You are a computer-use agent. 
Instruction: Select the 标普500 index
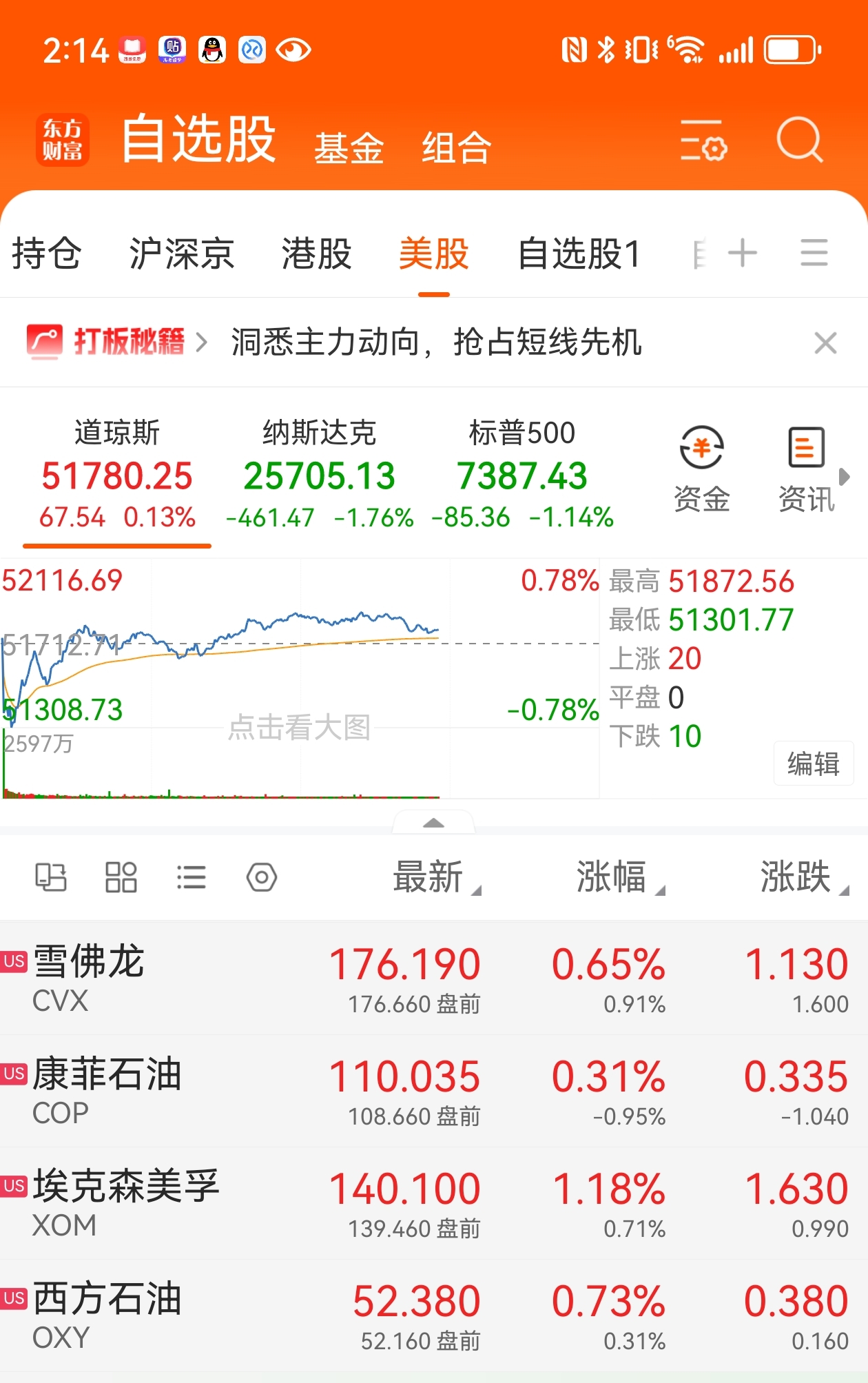522,475
